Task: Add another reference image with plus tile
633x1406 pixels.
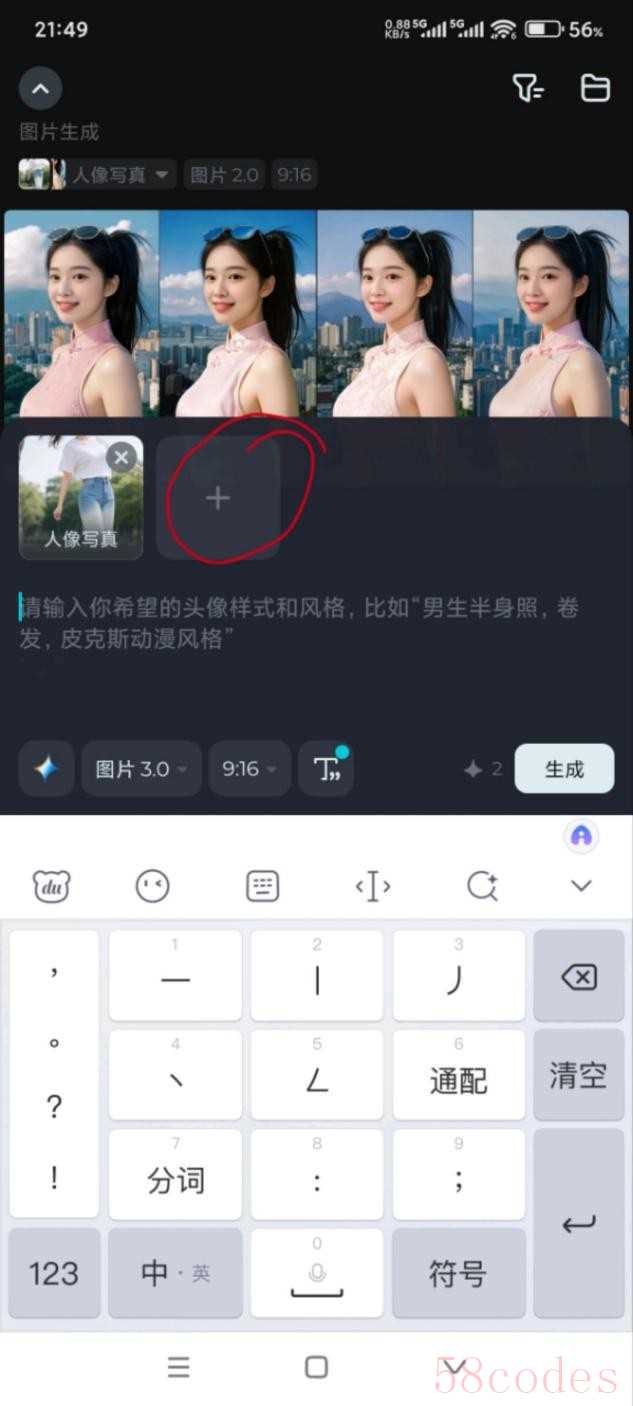Action: click(x=218, y=497)
